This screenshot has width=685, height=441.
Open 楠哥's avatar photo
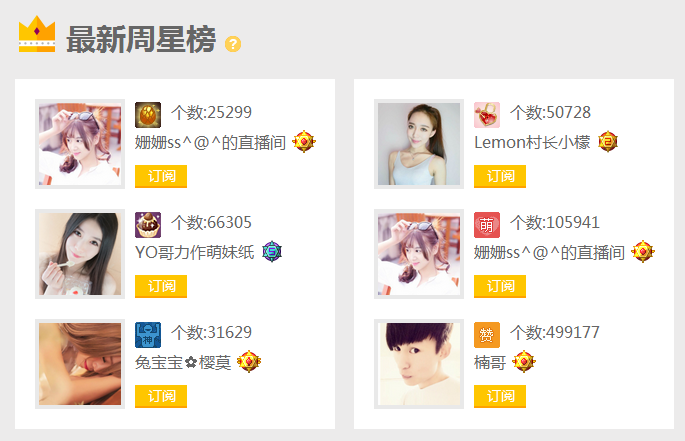[418, 364]
